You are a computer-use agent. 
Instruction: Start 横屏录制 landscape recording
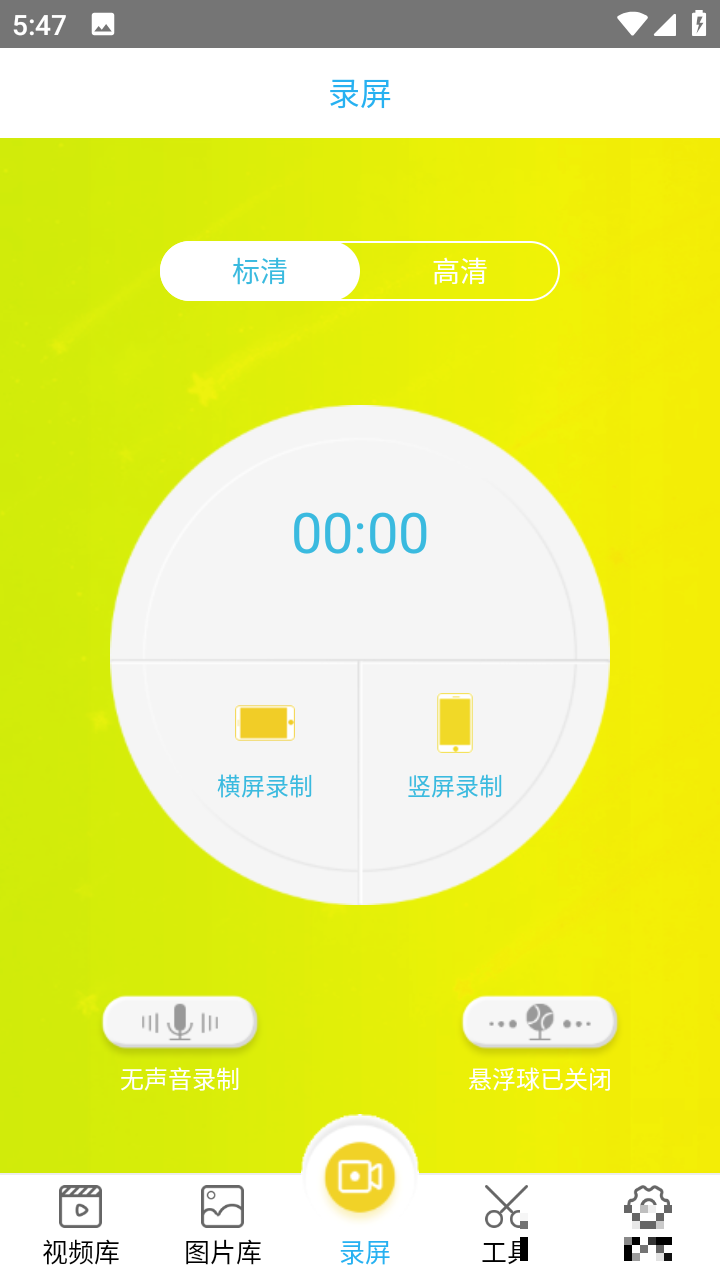pos(265,748)
